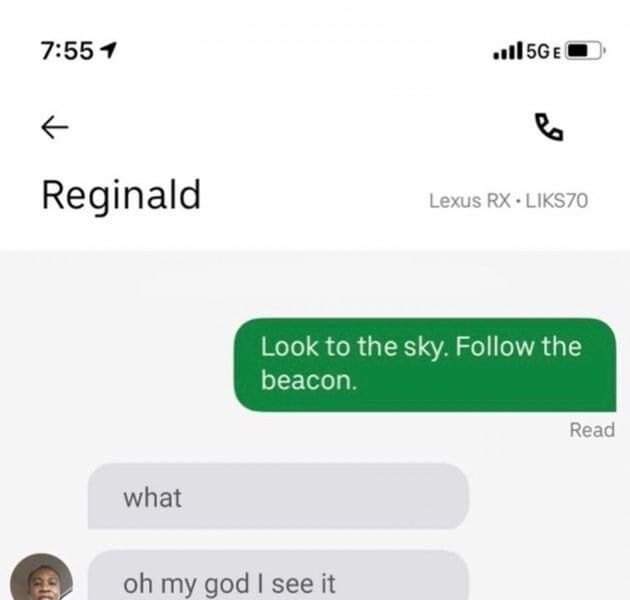This screenshot has width=630, height=600.
Task: Go back using the arrow
Action: tap(55, 126)
